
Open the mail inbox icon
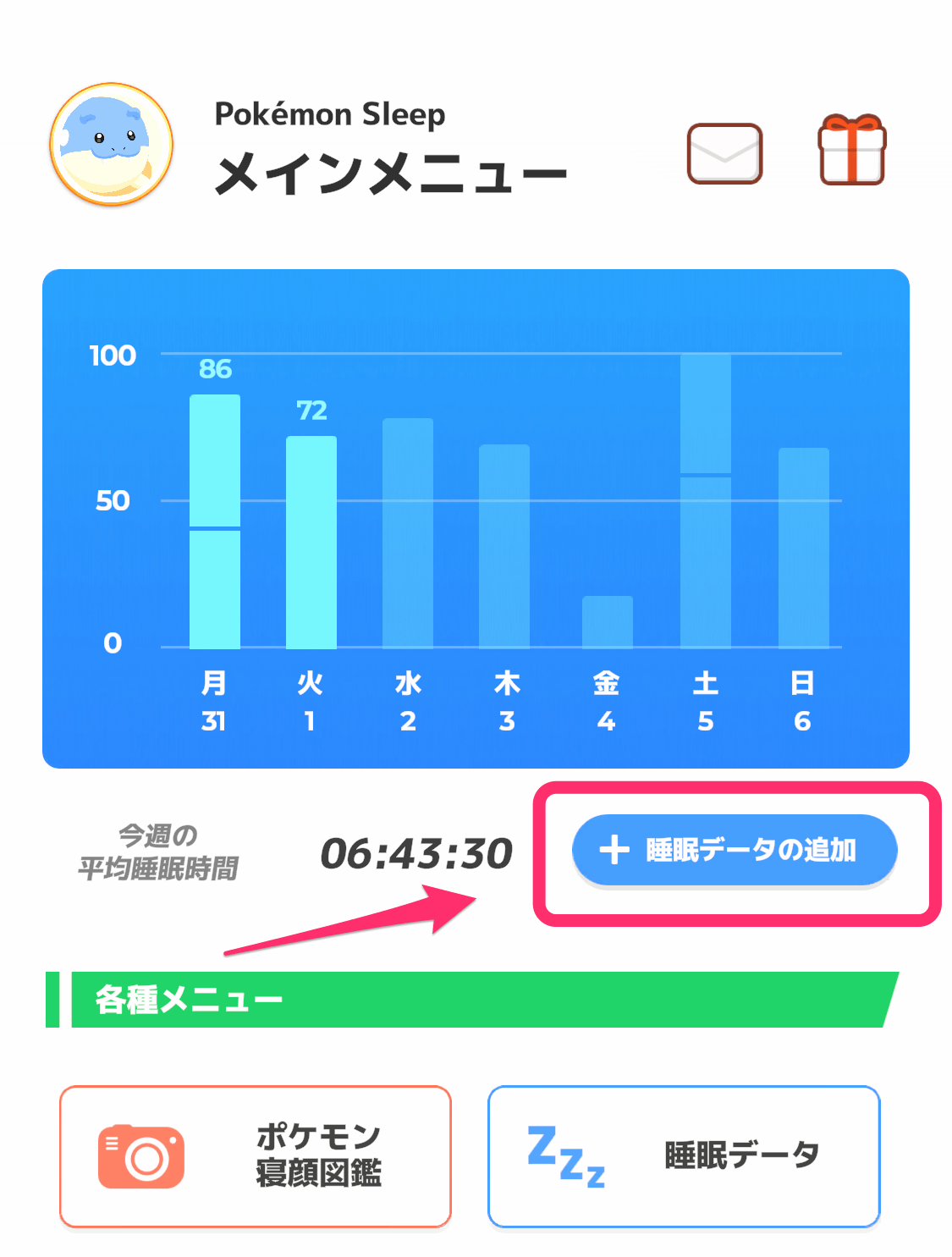724,155
